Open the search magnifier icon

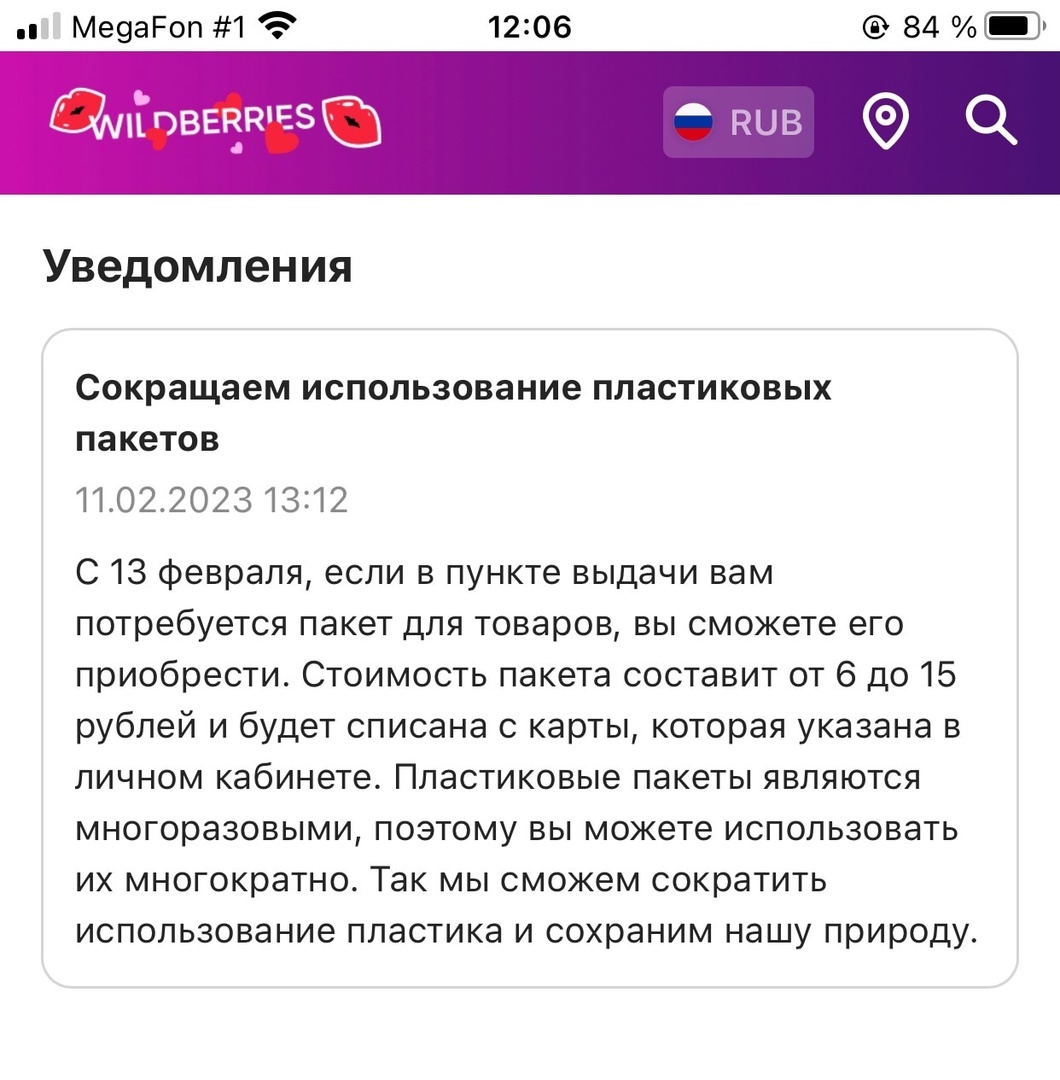pyautogui.click(x=991, y=122)
